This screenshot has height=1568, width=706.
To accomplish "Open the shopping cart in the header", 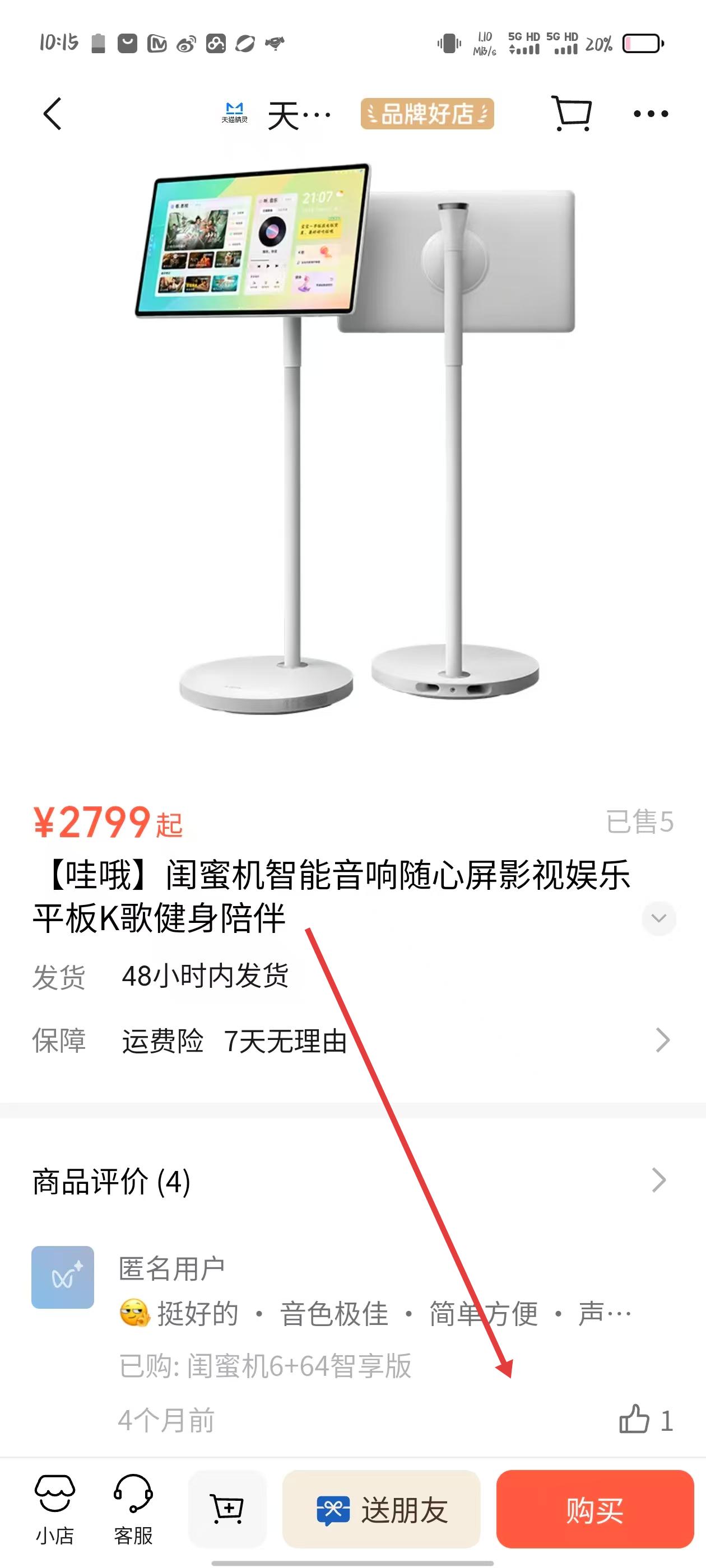I will [572, 113].
